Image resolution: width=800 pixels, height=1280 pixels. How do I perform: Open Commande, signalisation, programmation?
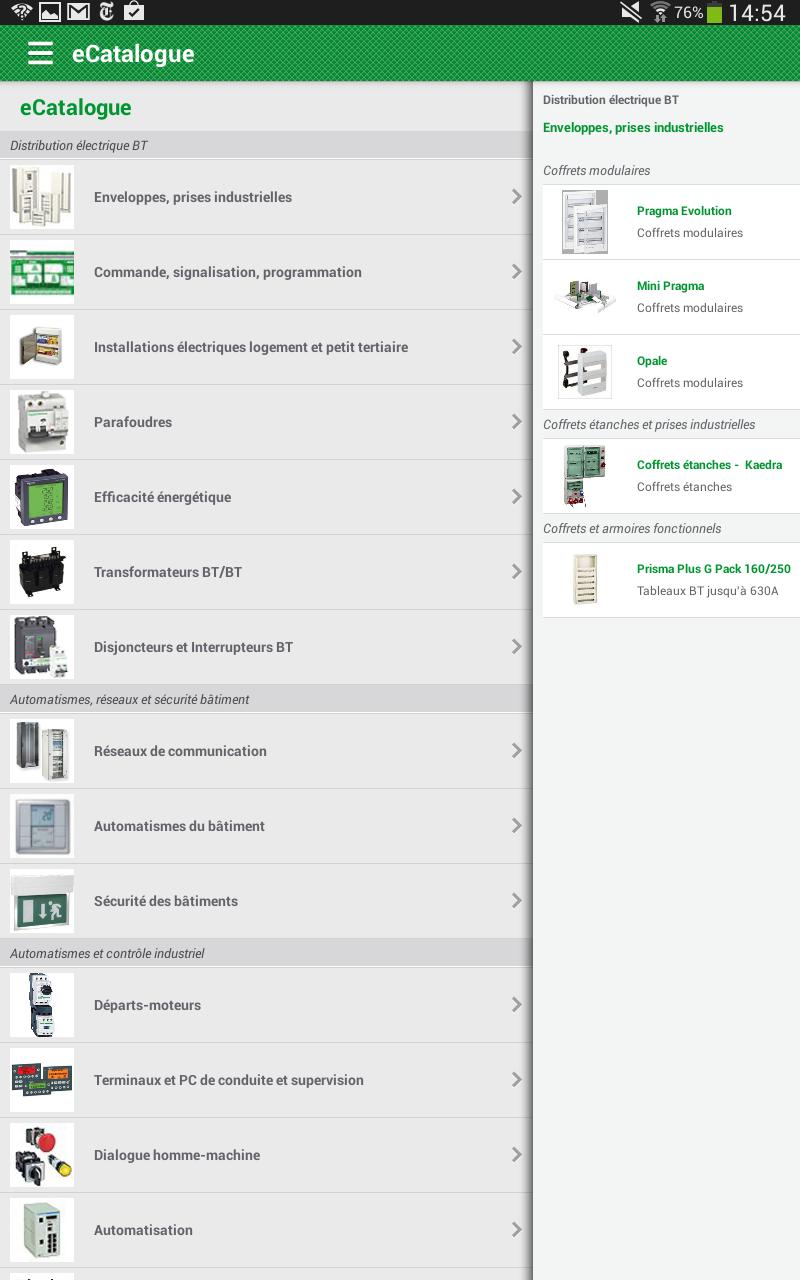coord(266,272)
